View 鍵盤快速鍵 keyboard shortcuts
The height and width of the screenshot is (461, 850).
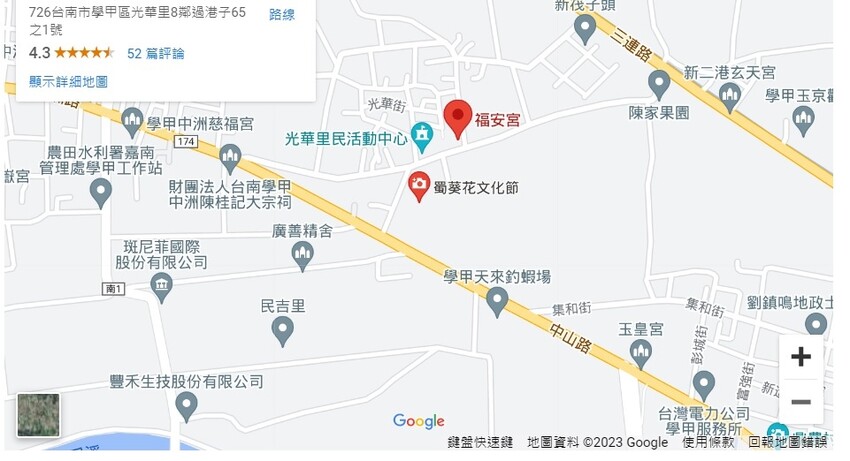[480, 442]
